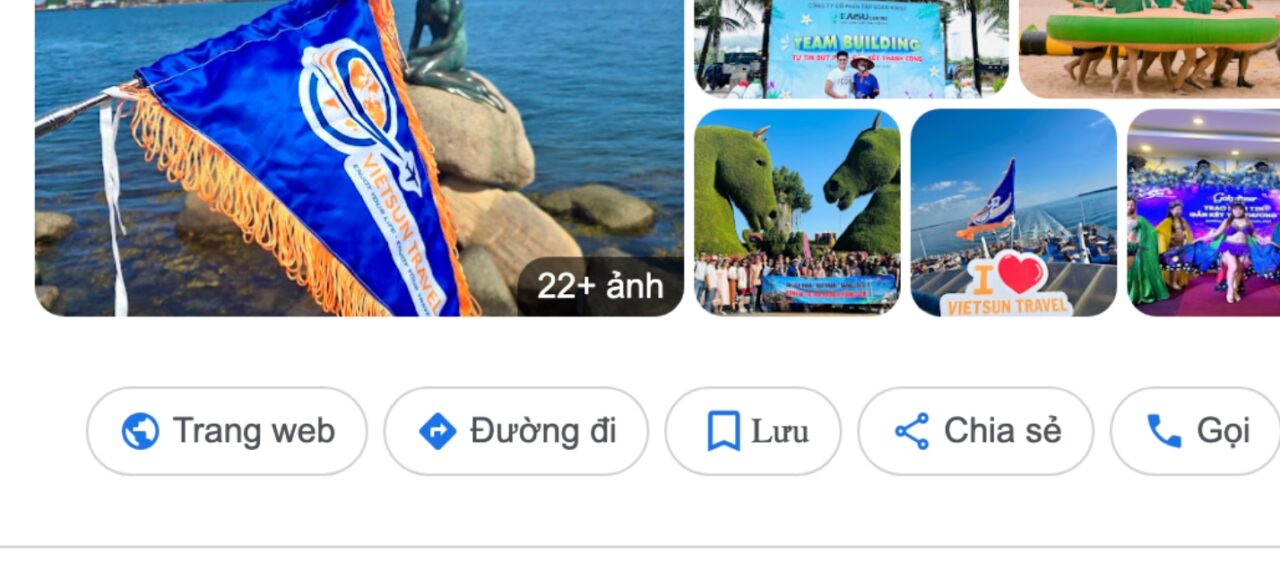Image resolution: width=1280 pixels, height=580 pixels.
Task: Open the main photo showing 22+ ảnh
Action: tap(360, 160)
